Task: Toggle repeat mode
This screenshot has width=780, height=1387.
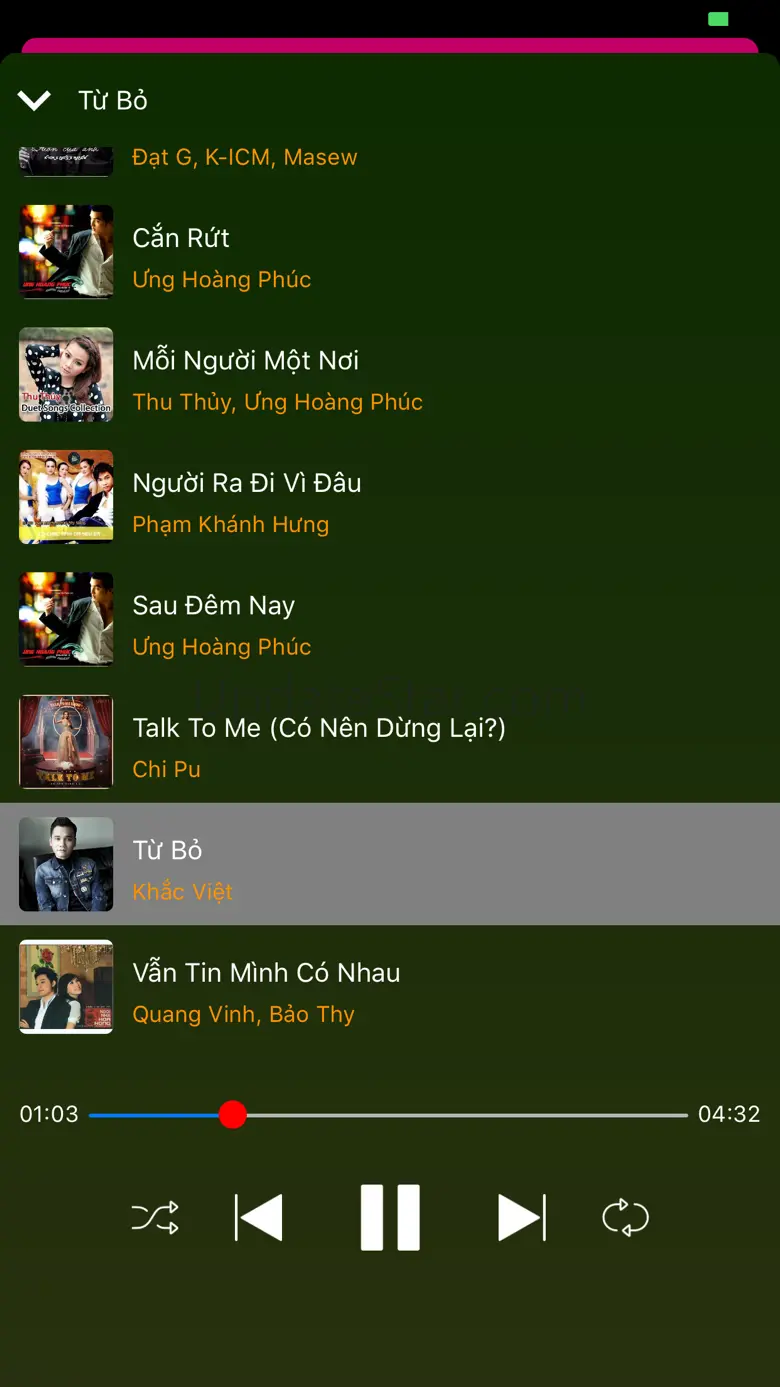Action: pos(626,1217)
